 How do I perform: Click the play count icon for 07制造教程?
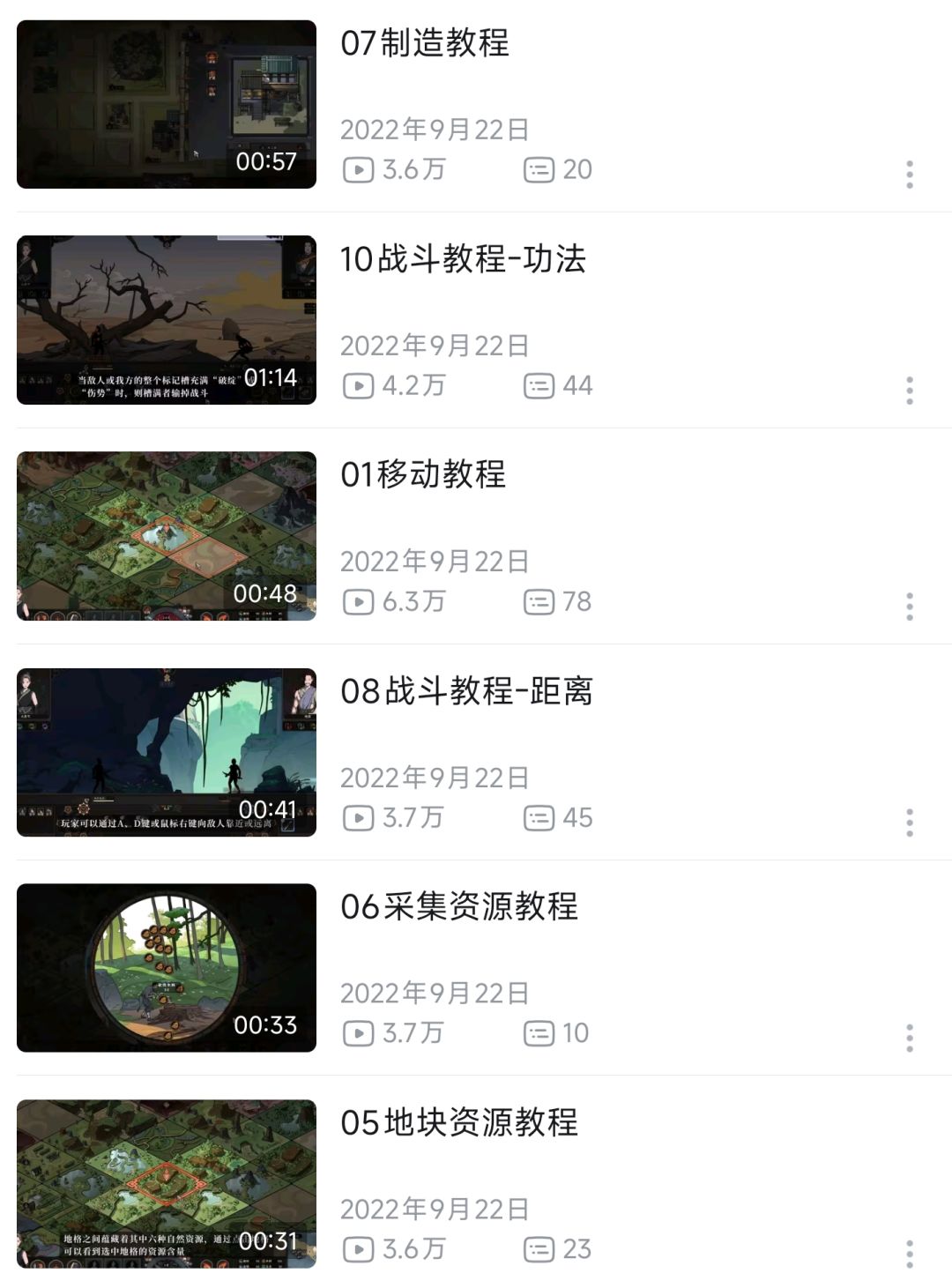pos(360,168)
